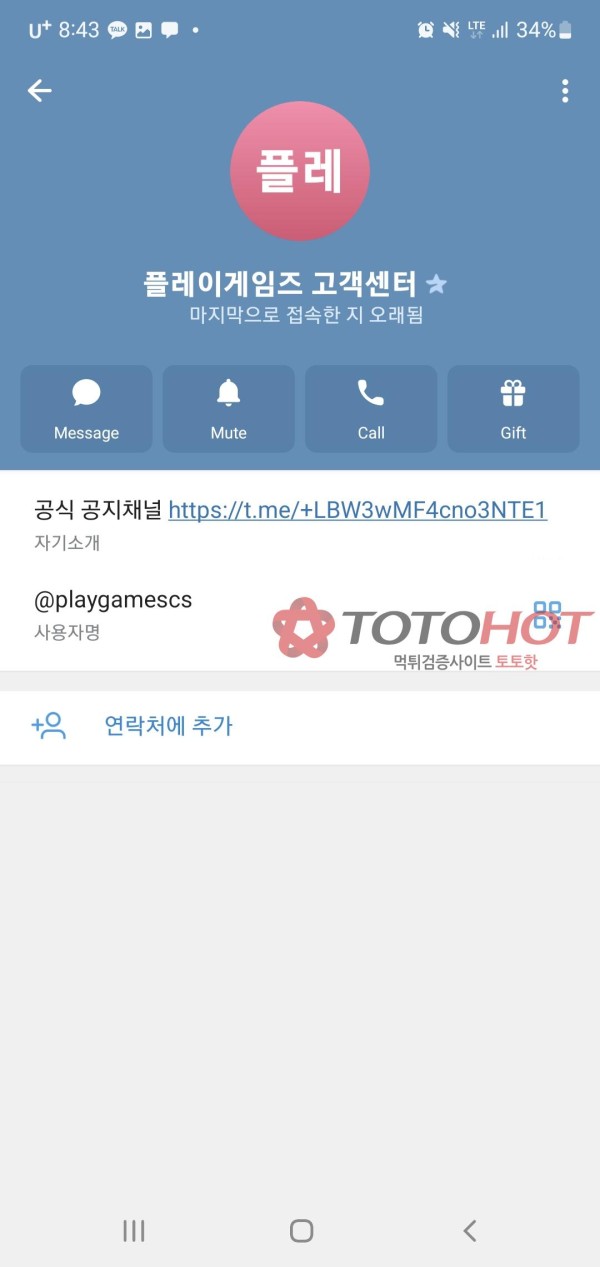Viewport: 600px width, 1267px height.
Task: Send a message to 플레이게임즈 고객센터
Action: 87,409
